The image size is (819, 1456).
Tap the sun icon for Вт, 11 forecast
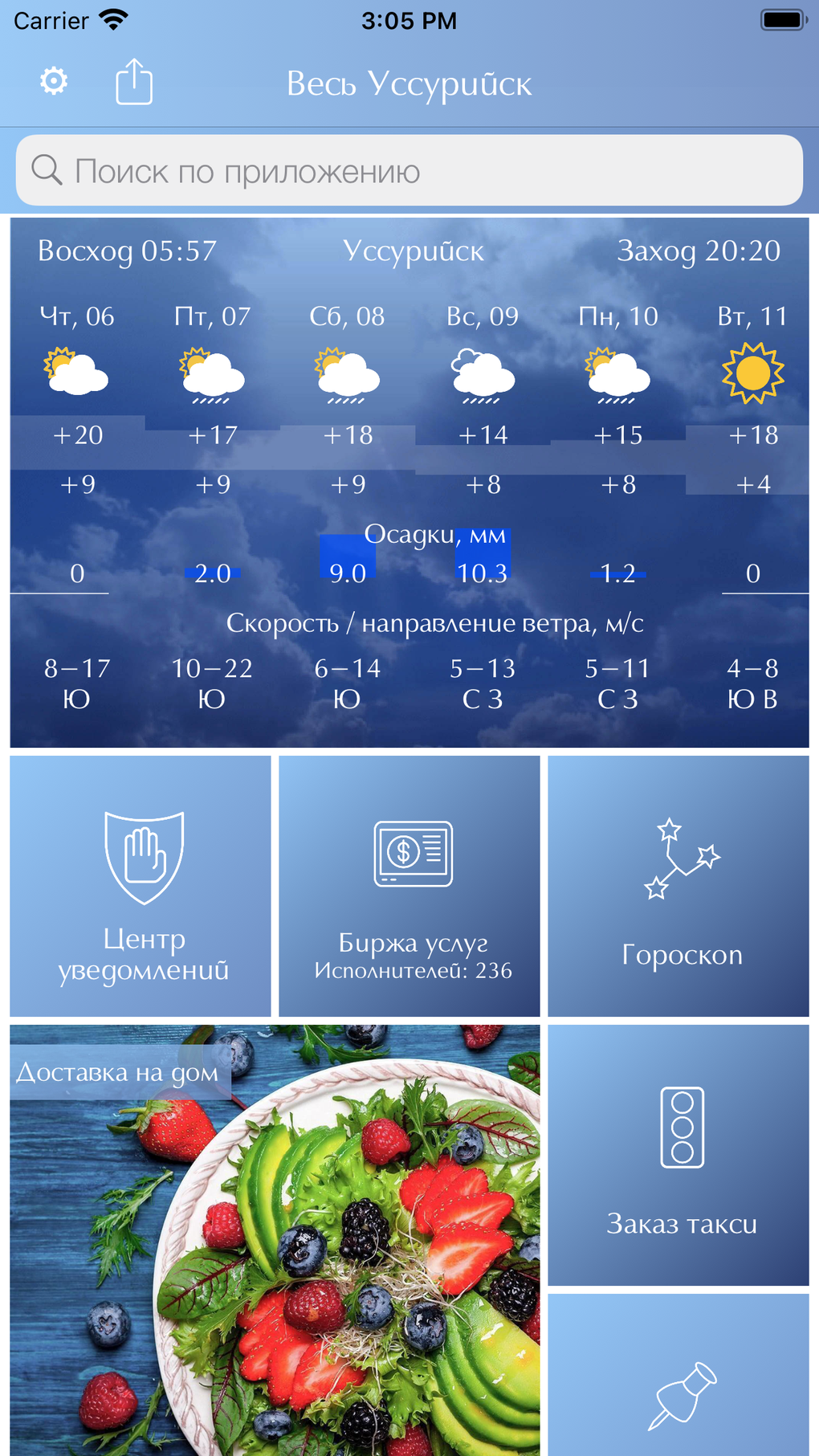coord(752,373)
